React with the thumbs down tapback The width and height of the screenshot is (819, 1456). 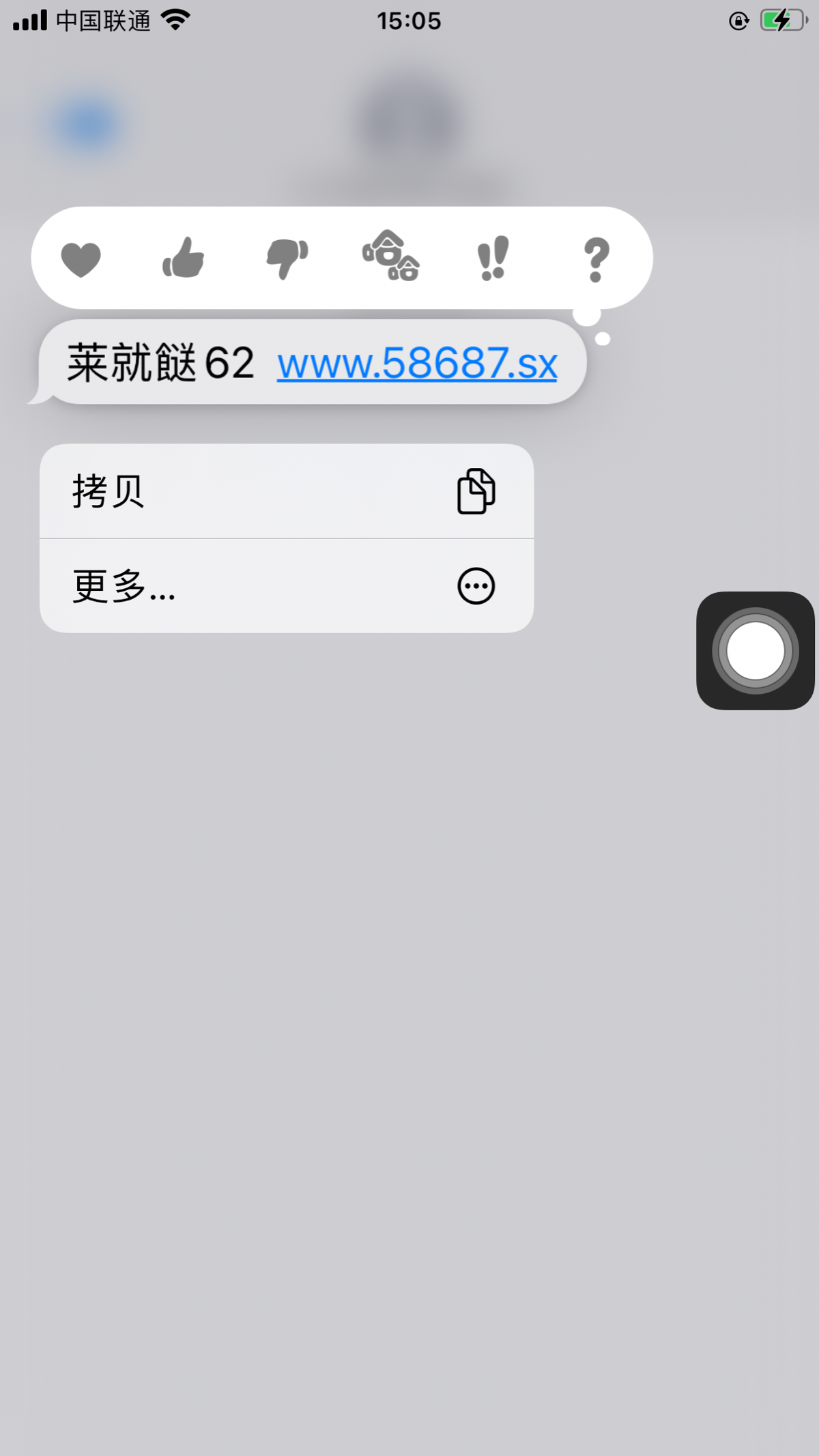click(x=287, y=259)
